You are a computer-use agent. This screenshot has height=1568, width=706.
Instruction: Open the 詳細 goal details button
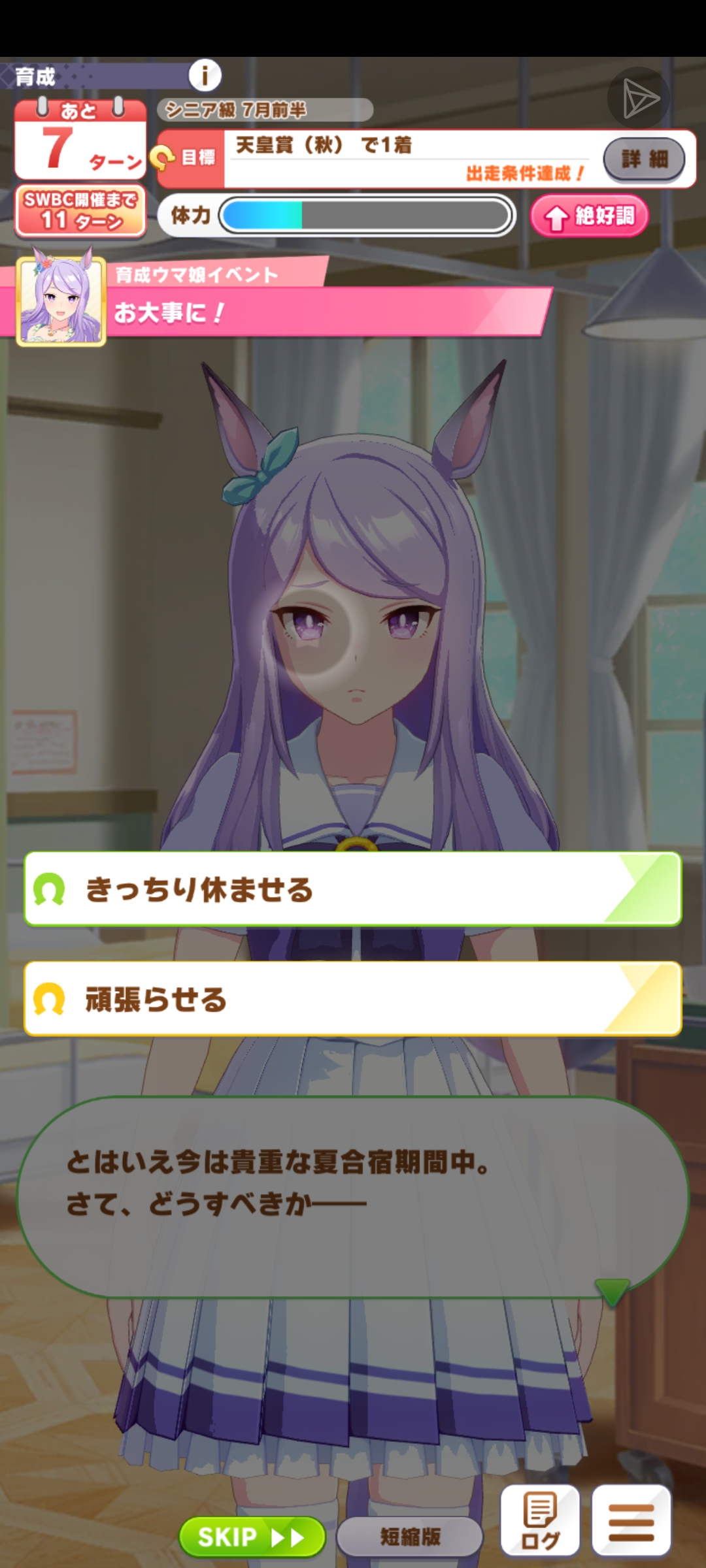tap(644, 159)
